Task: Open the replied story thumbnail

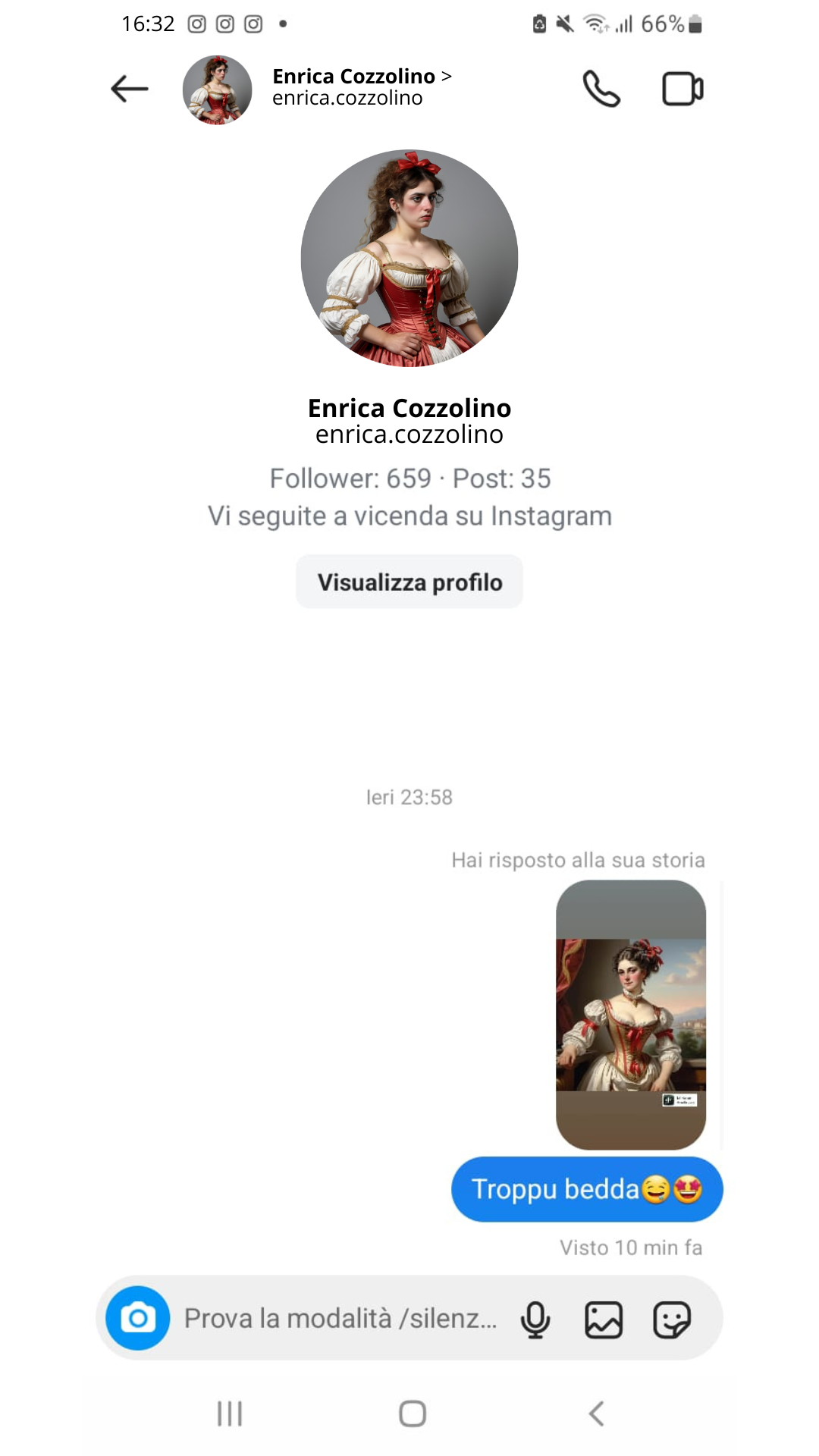Action: tap(631, 1015)
